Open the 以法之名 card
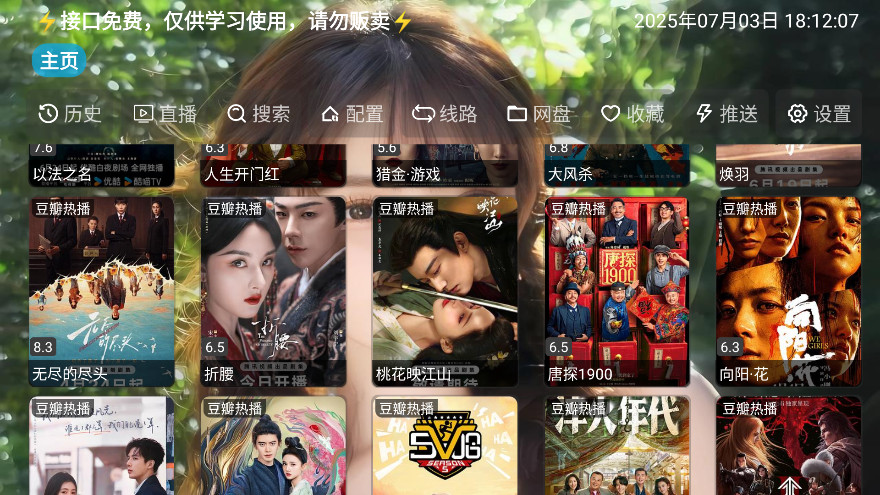 102,166
